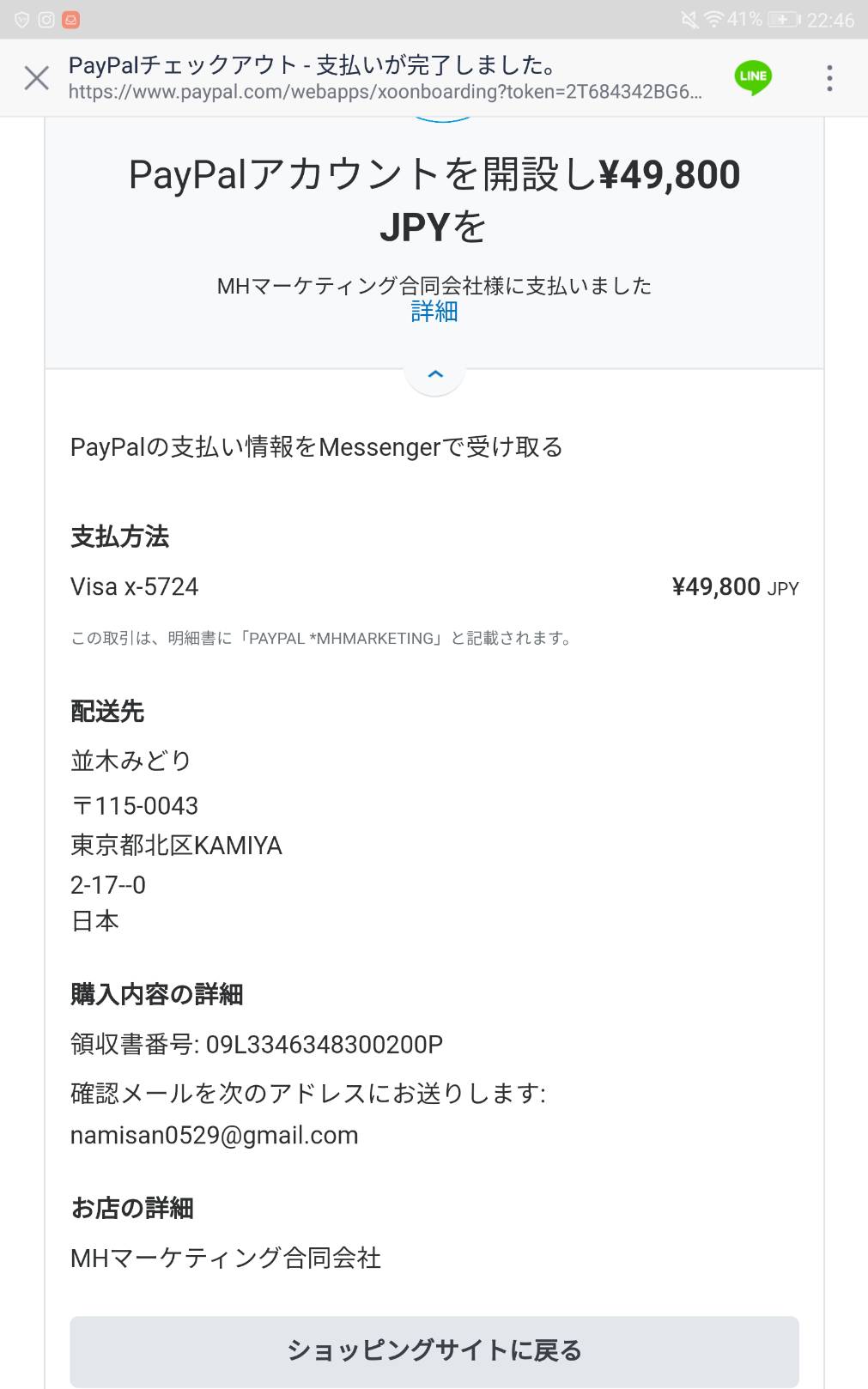
Task: Collapse the payment details chevron
Action: coord(435,374)
